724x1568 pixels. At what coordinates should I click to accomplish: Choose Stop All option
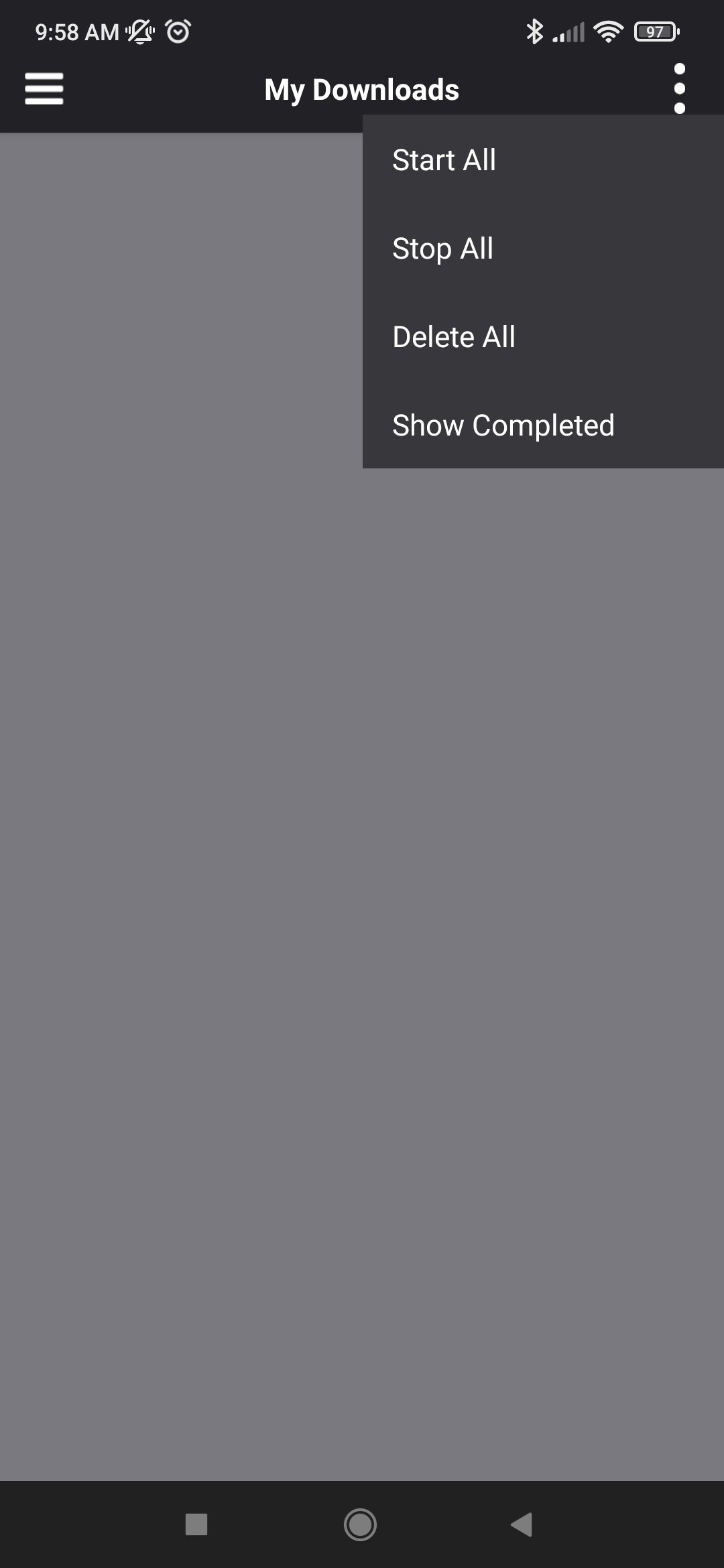(x=442, y=249)
